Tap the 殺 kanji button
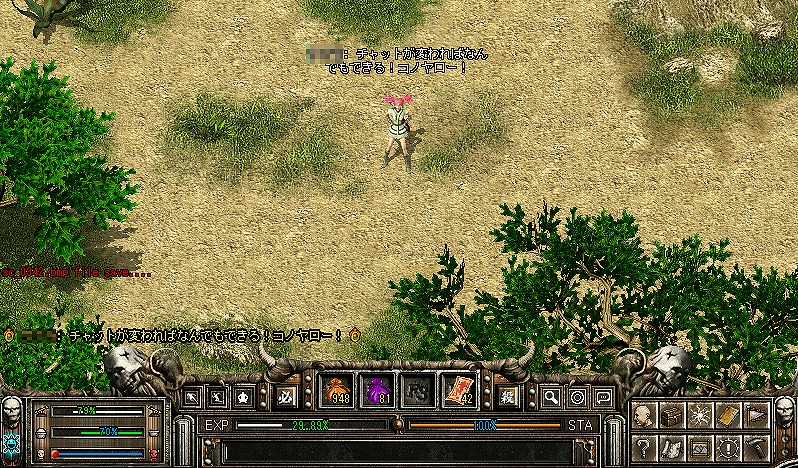This screenshot has height=468, width=798. point(507,396)
